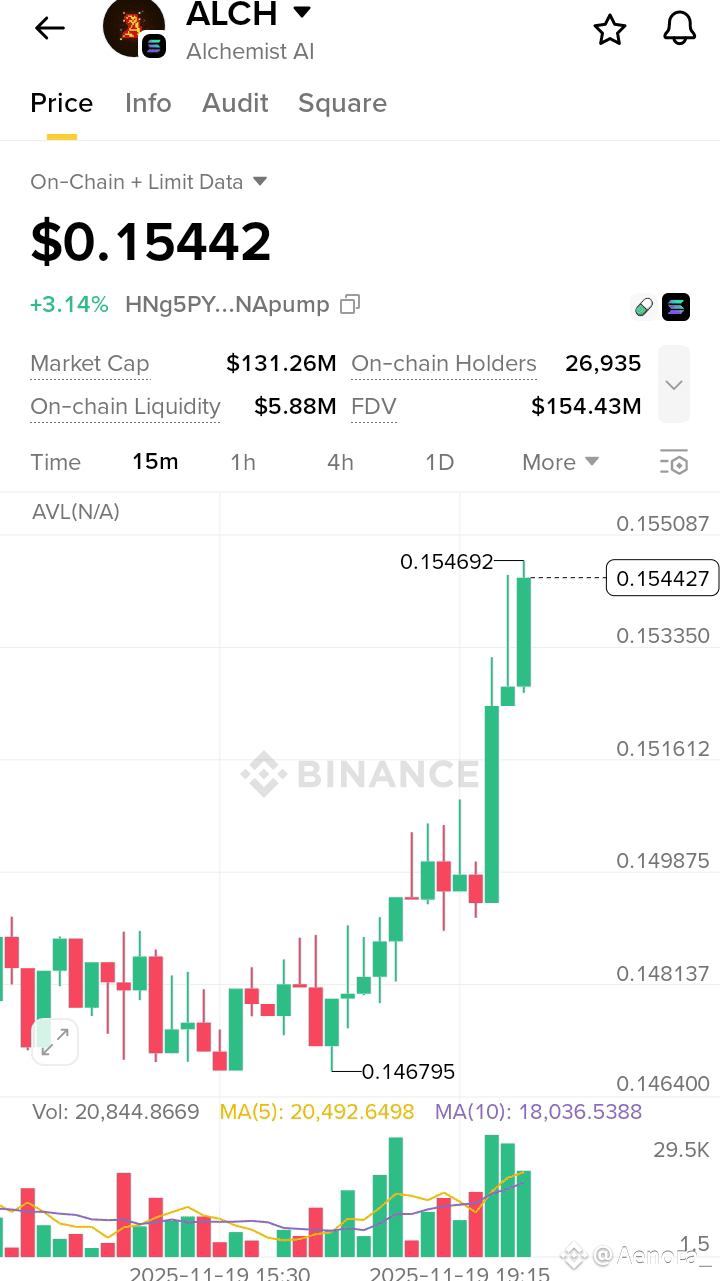Tap the back arrow to exit token page
This screenshot has height=1281, width=720.
tap(49, 28)
